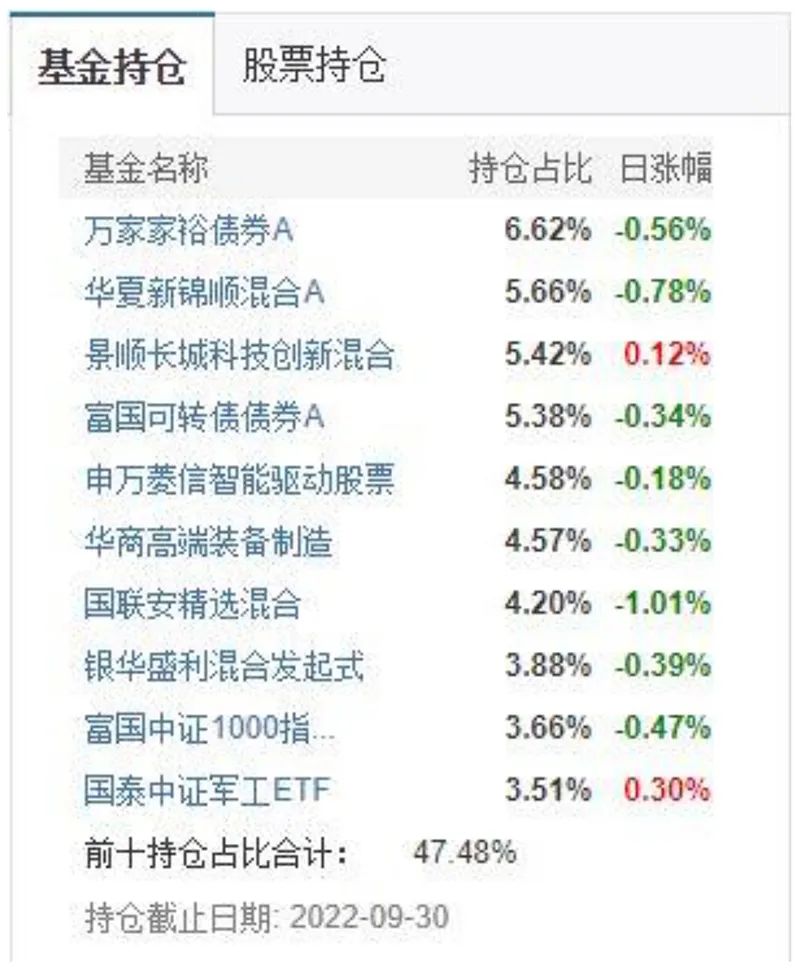
Task: View 景顺长城科技创新混合 fund details
Action: [239, 354]
